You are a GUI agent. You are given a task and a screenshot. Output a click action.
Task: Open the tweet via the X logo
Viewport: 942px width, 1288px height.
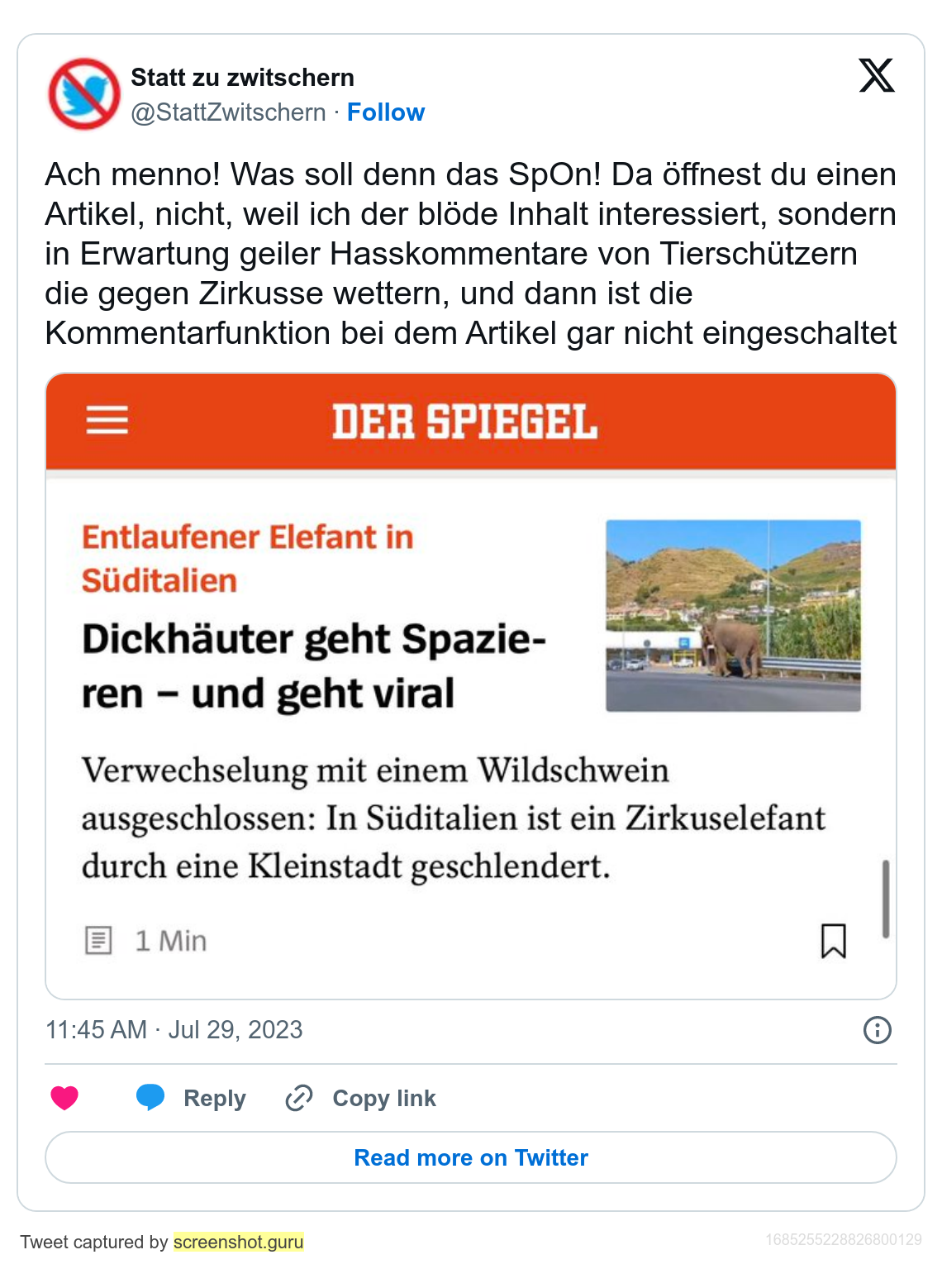(877, 75)
